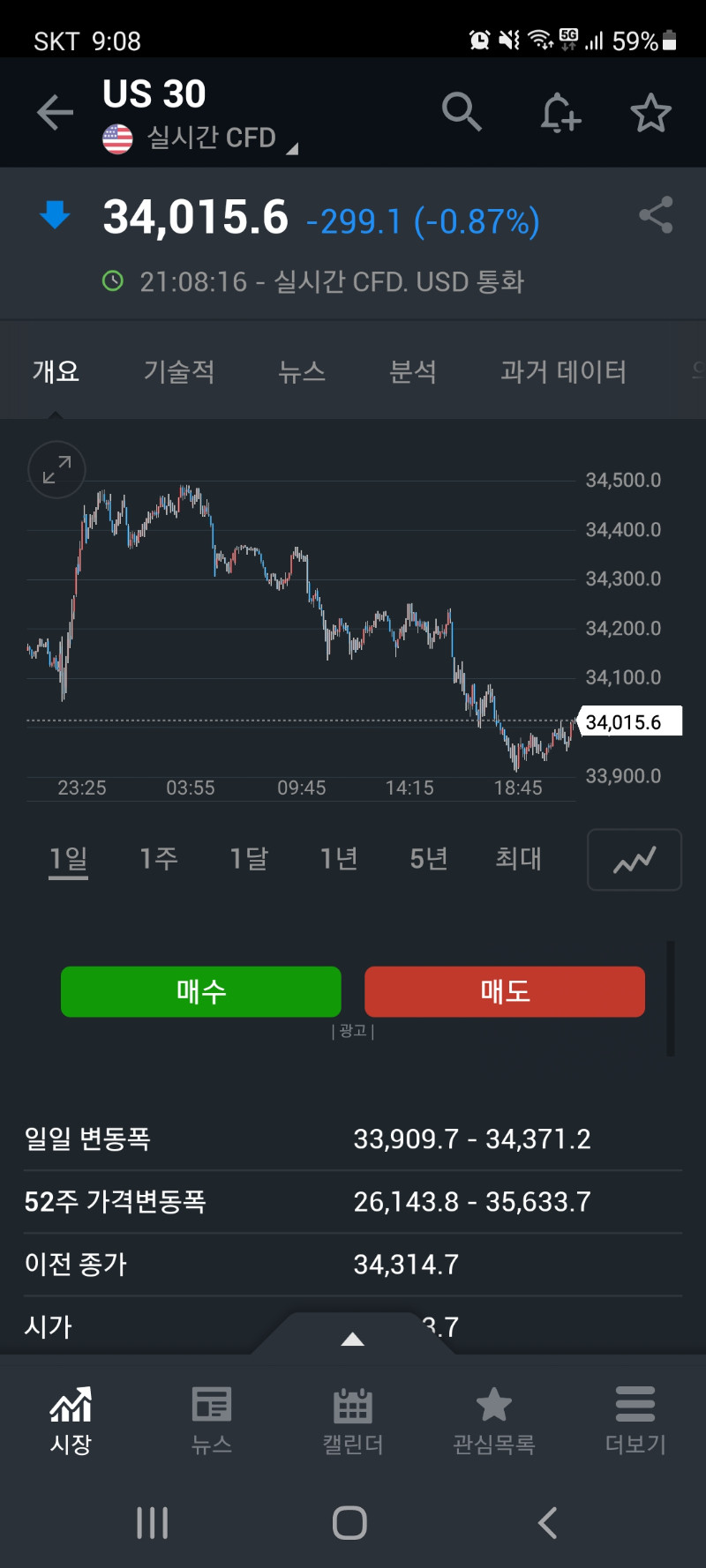Change chart type with the line icon

(635, 860)
